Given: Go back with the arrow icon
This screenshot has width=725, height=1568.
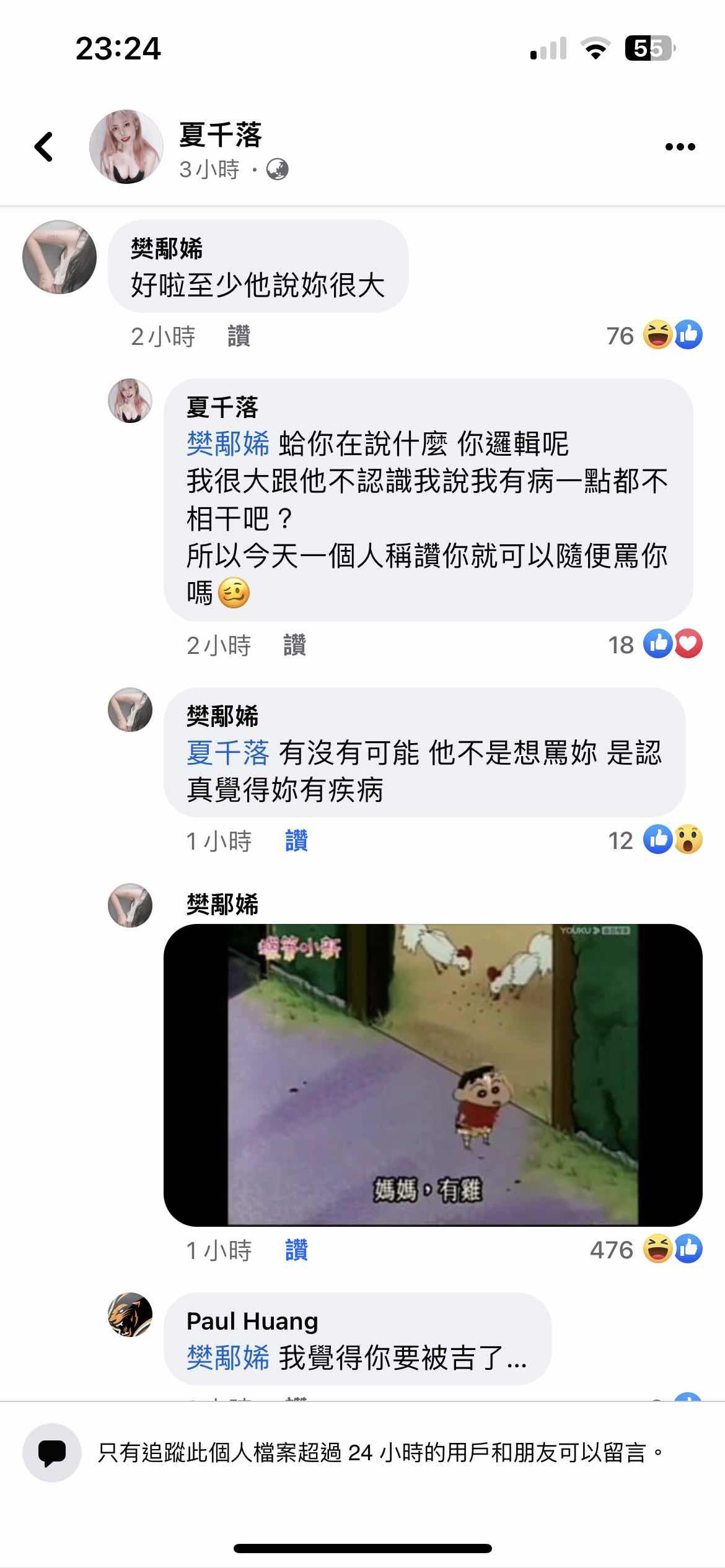Looking at the screenshot, I should (44, 147).
